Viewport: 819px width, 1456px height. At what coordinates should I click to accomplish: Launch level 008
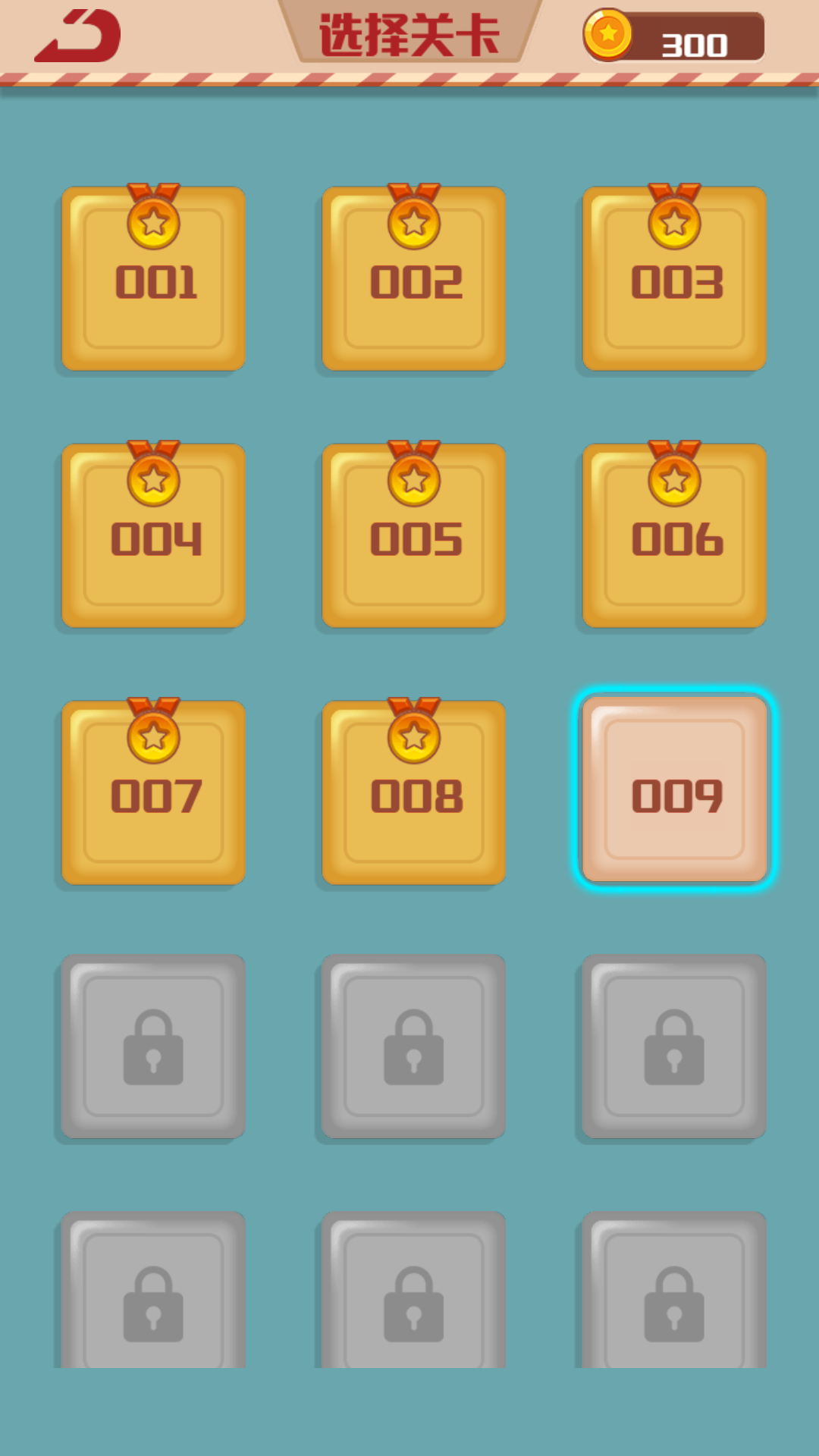pyautogui.click(x=414, y=793)
